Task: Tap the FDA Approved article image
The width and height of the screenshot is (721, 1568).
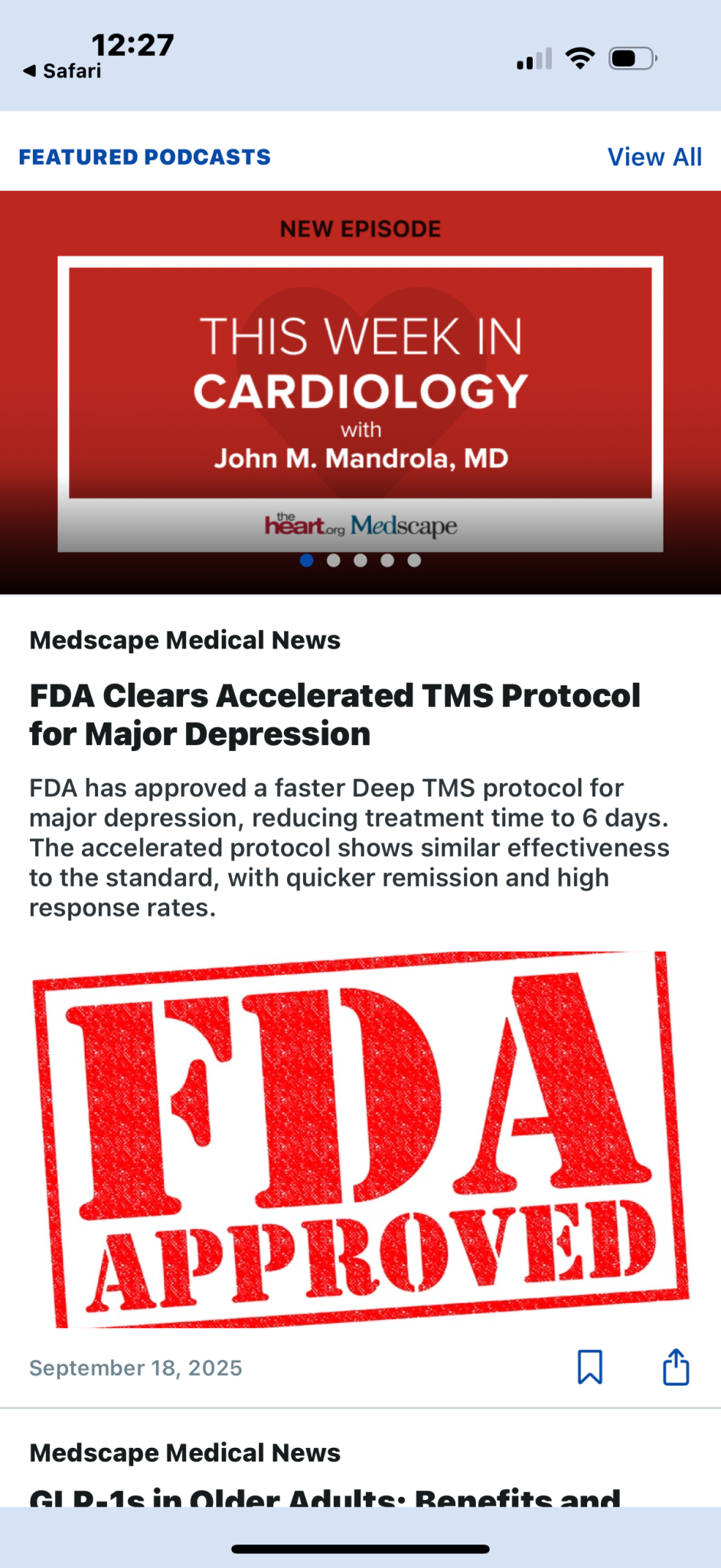Action: click(360, 1139)
